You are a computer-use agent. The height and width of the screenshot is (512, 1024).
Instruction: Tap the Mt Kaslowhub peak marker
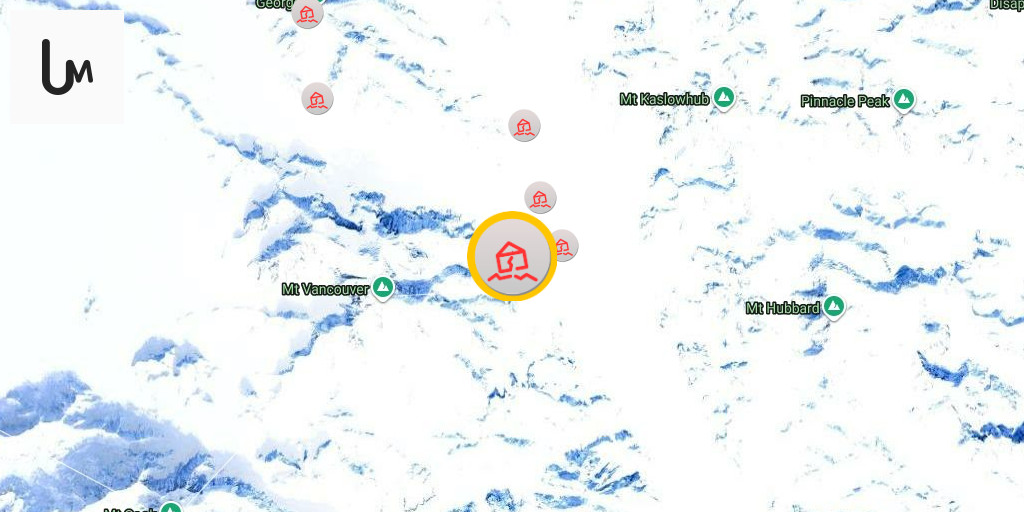click(724, 98)
